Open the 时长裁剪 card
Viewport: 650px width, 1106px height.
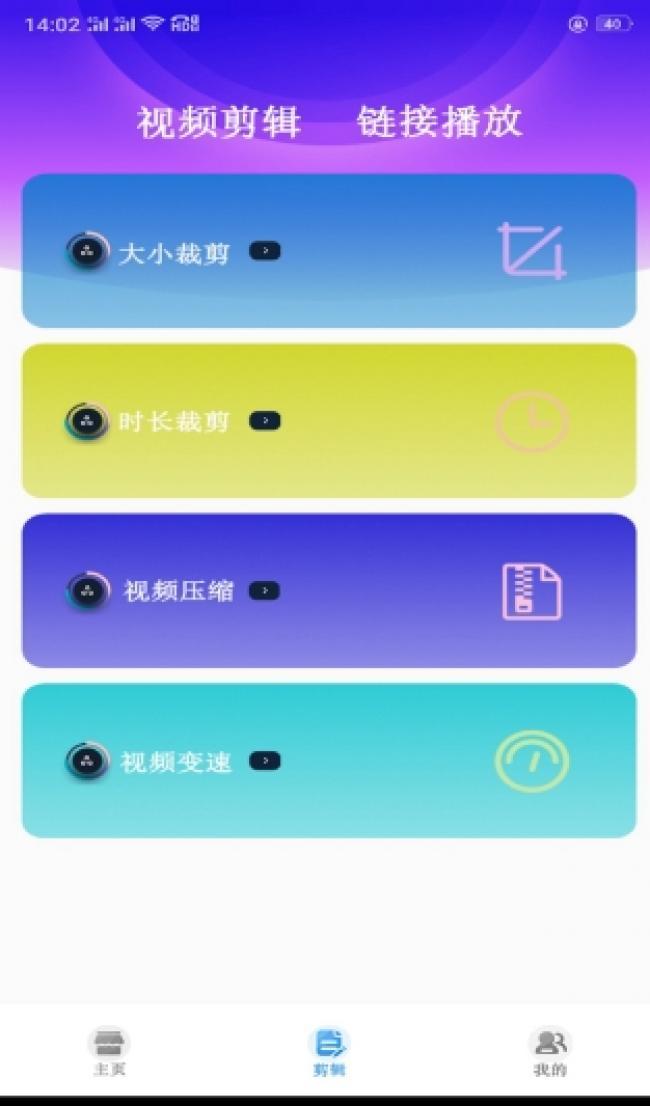click(328, 421)
